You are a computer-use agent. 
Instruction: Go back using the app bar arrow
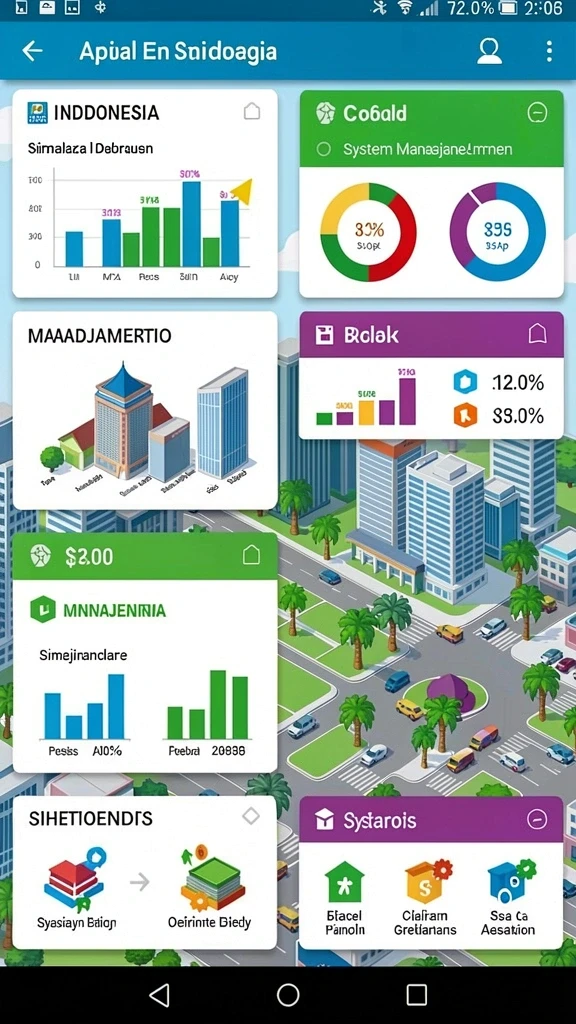pos(32,51)
